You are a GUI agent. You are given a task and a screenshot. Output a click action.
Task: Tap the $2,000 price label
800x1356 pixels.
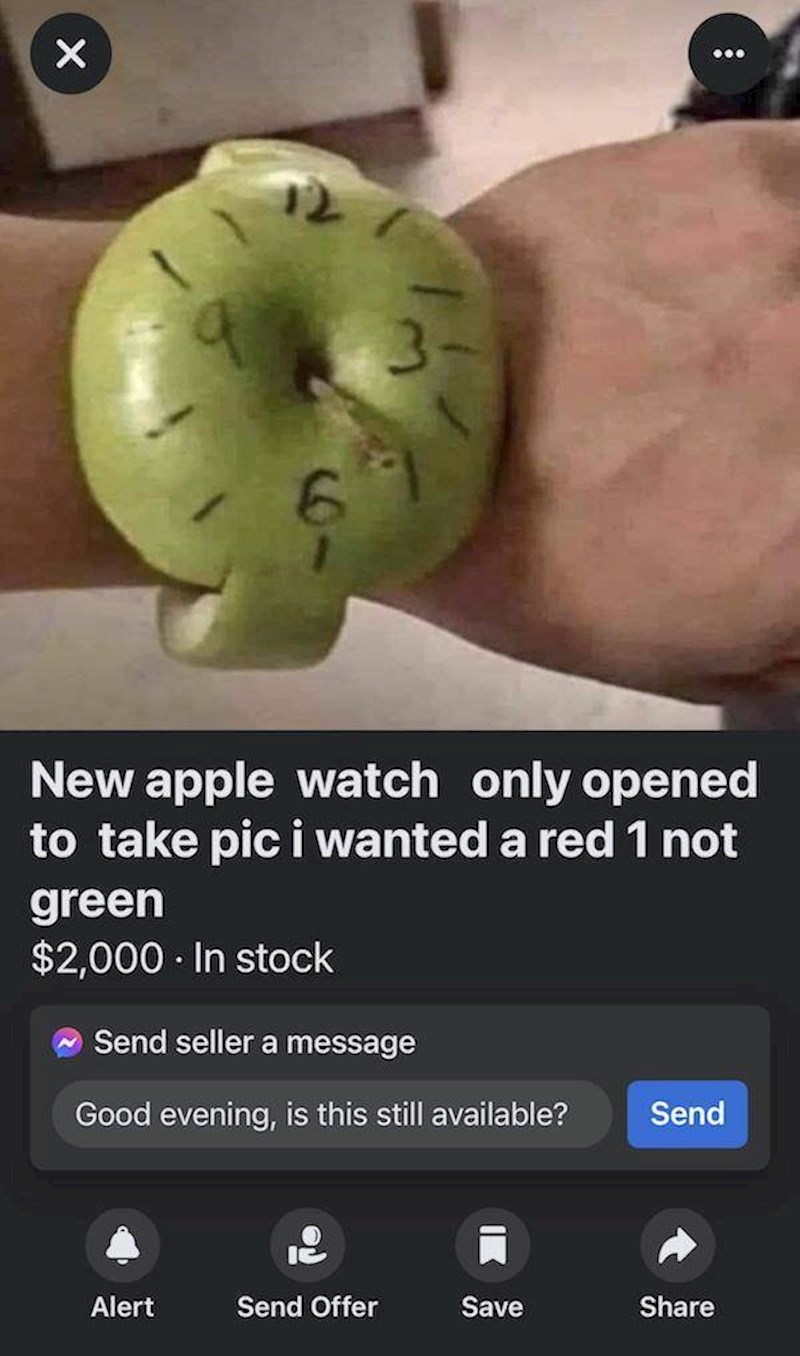(95, 958)
